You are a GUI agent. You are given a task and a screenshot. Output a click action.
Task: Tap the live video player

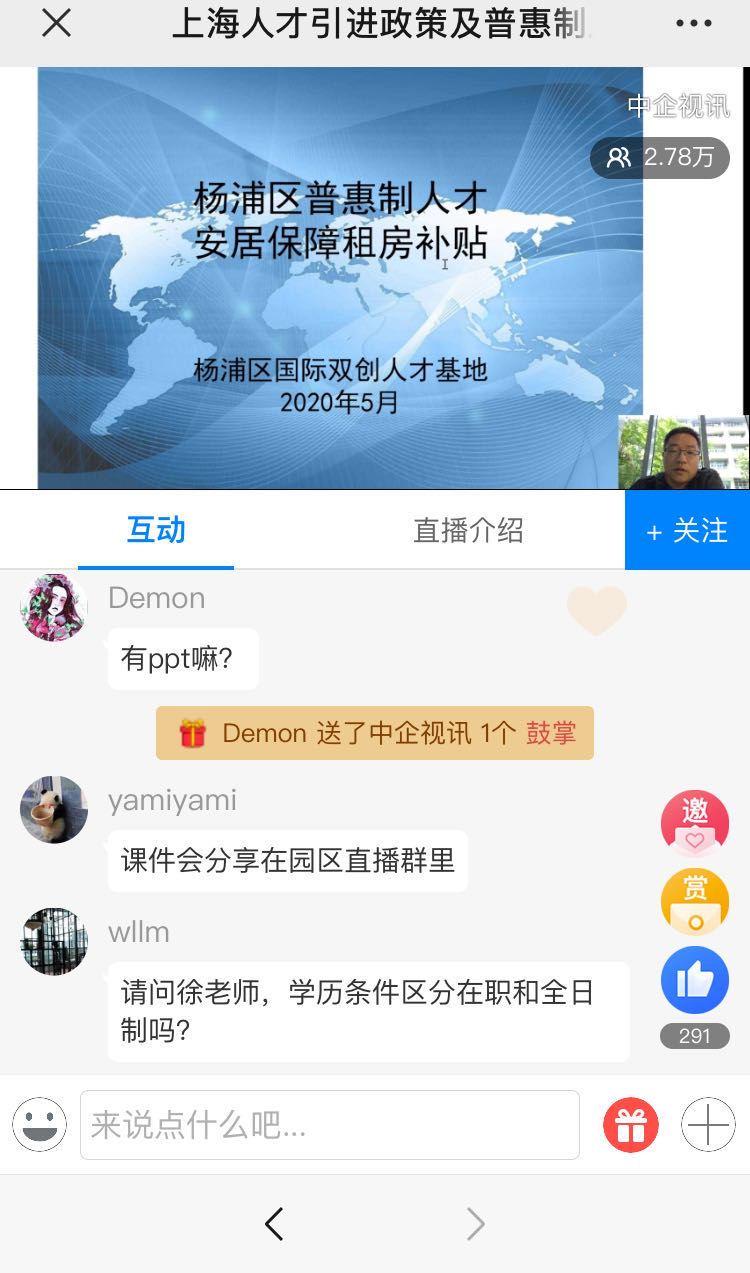[x=340, y=278]
